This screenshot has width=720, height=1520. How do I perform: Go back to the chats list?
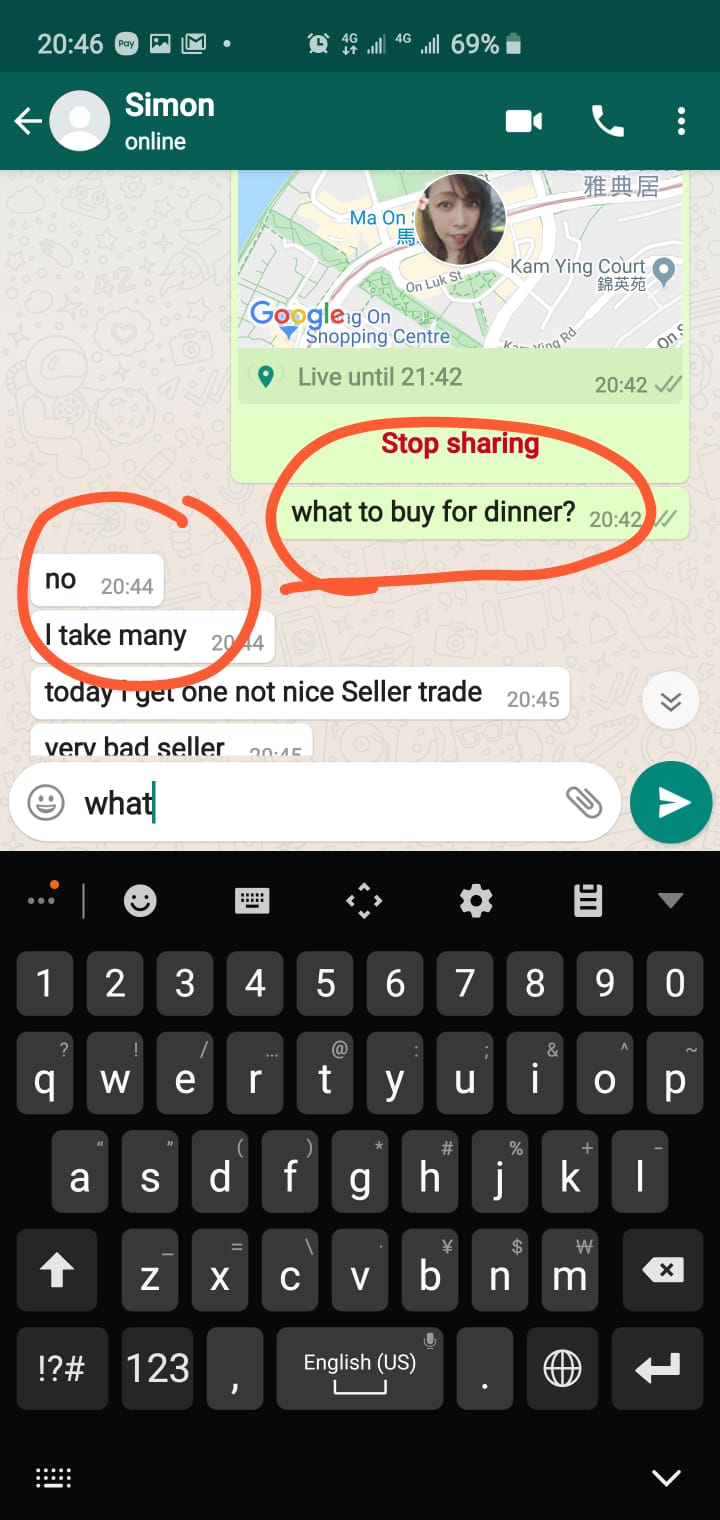[x=28, y=122]
